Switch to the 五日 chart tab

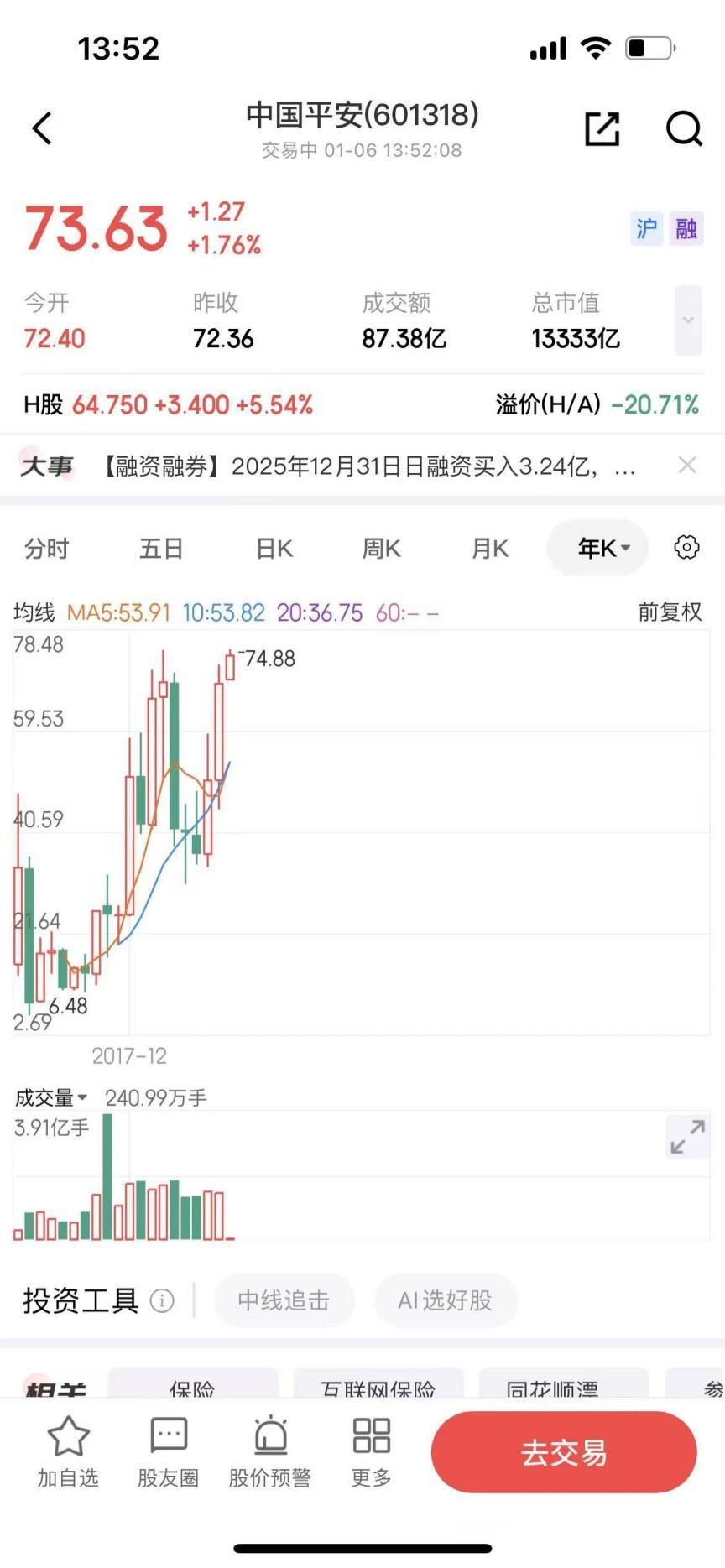coord(161,549)
